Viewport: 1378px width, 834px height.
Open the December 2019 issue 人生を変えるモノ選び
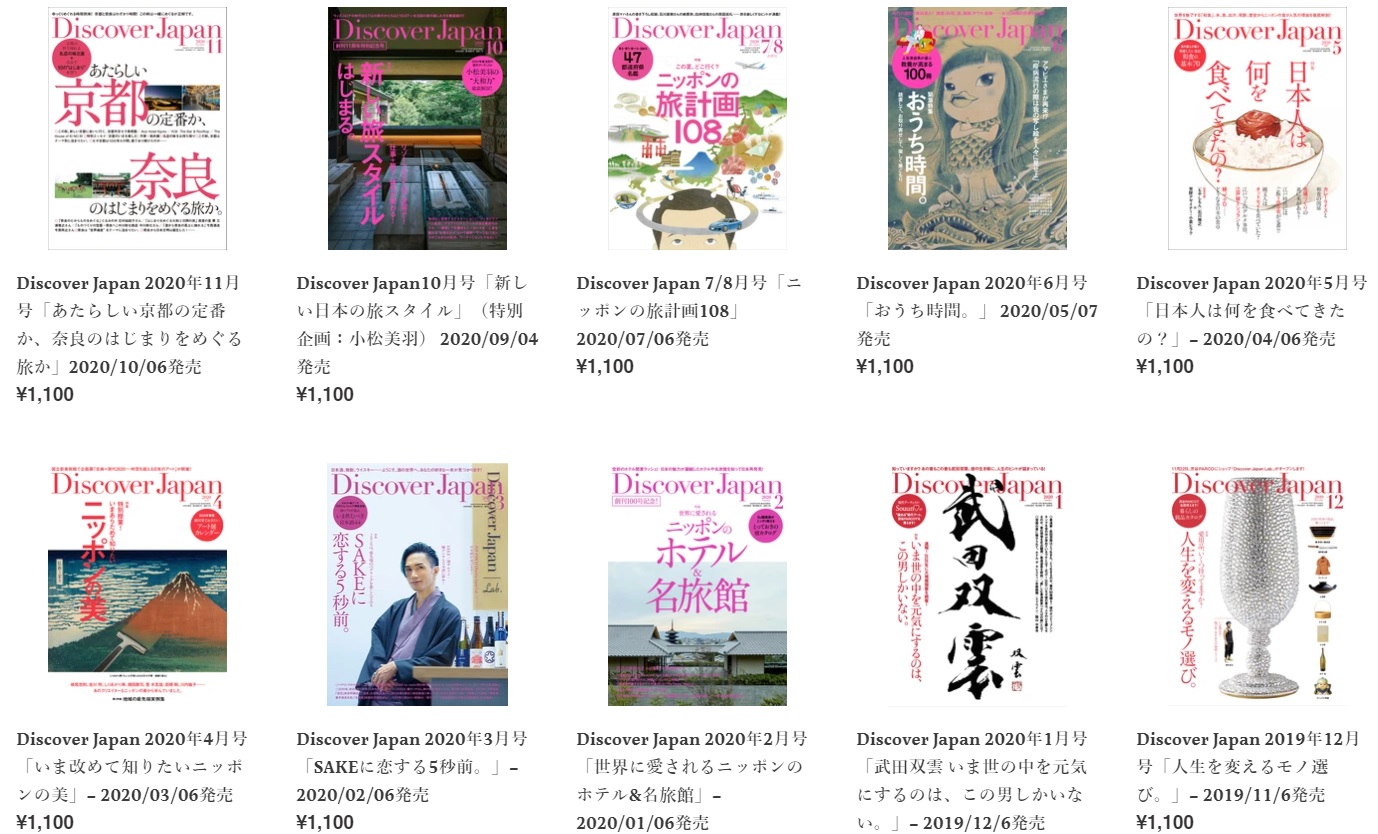[x=1257, y=585]
